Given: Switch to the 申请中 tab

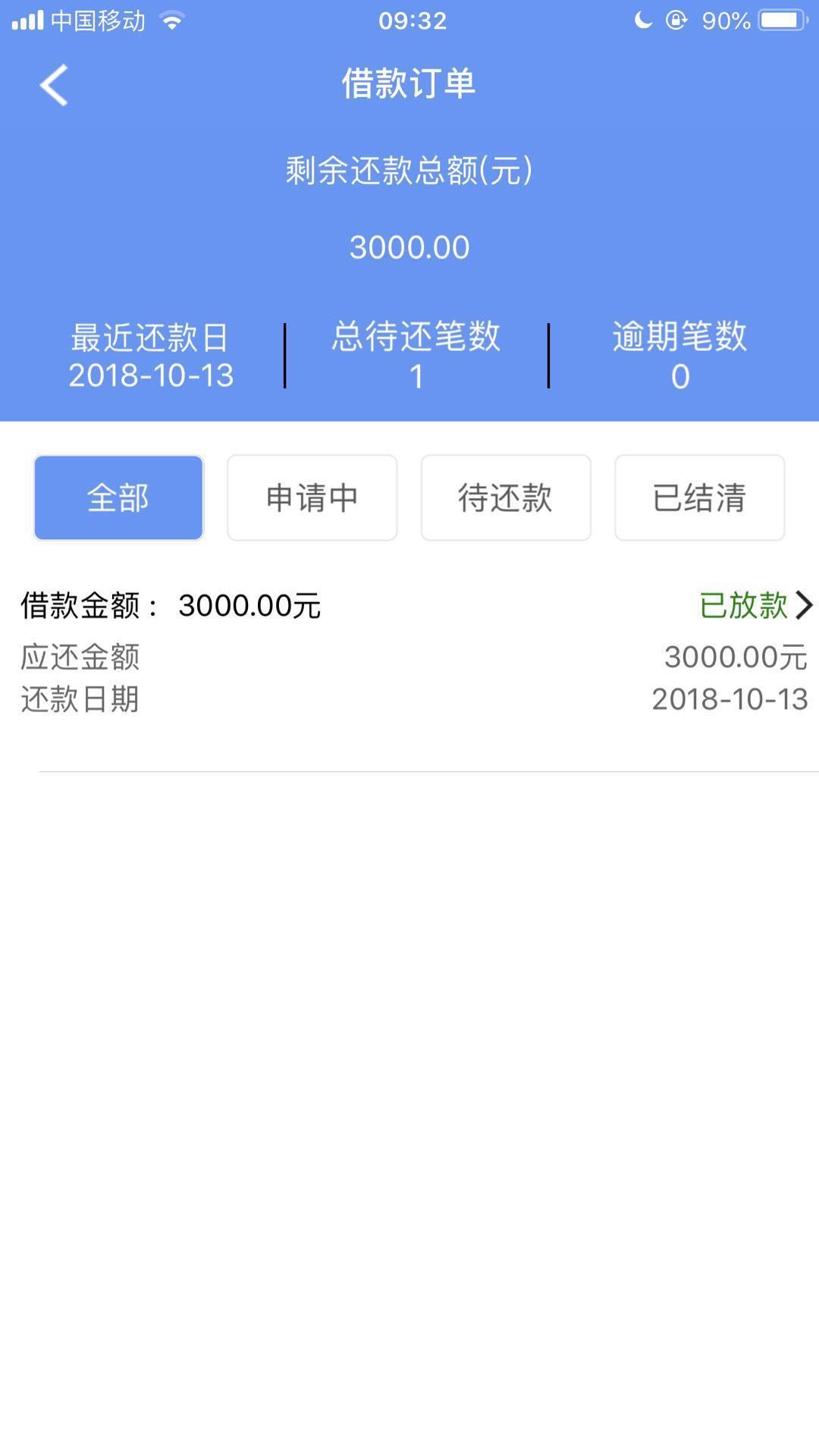Looking at the screenshot, I should 312,497.
